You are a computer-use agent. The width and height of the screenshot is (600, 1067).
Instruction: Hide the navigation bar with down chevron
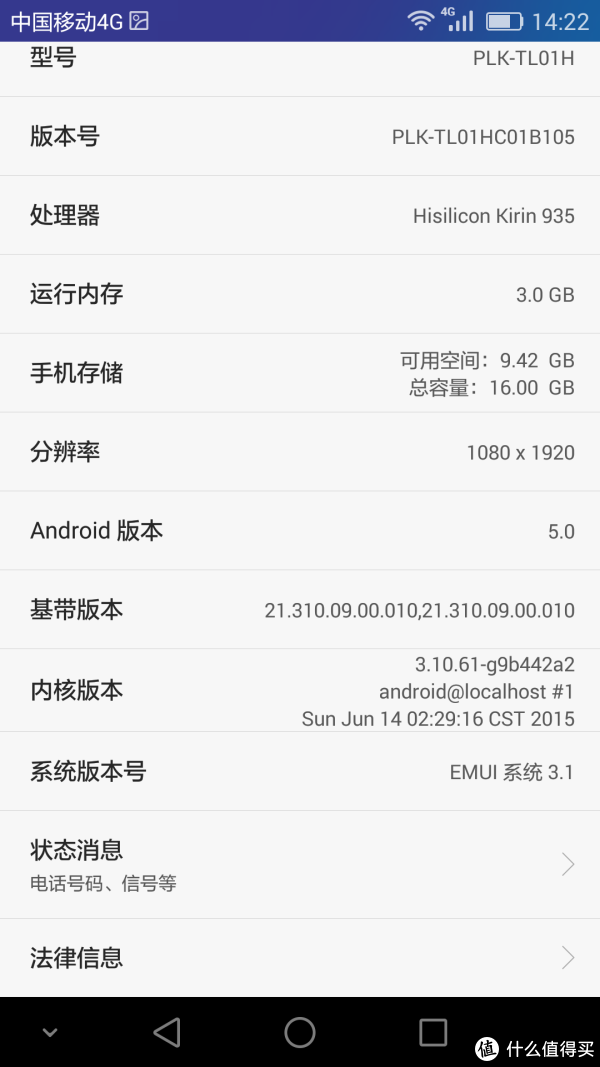click(50, 1032)
